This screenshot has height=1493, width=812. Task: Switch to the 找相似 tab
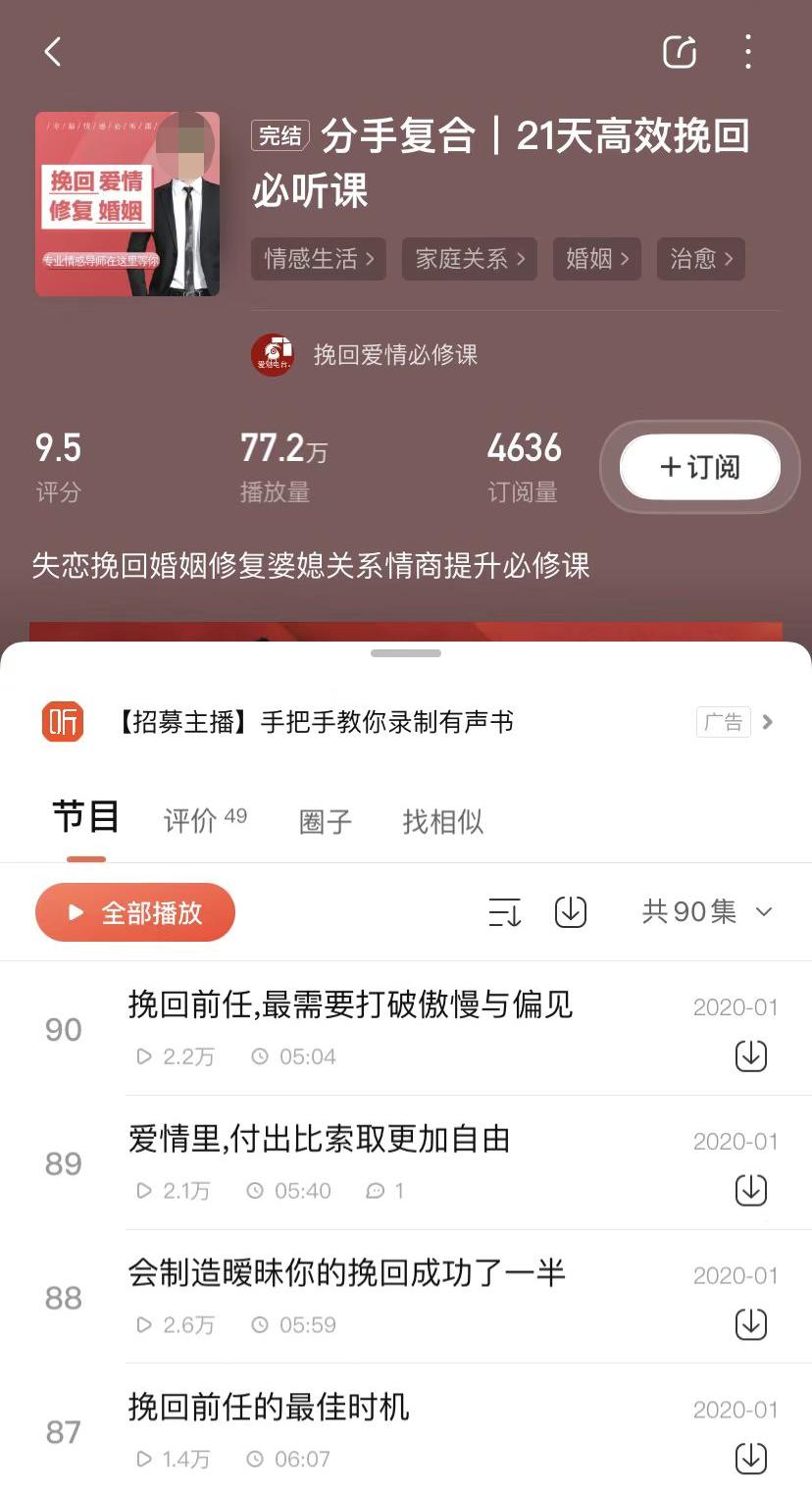tap(443, 822)
